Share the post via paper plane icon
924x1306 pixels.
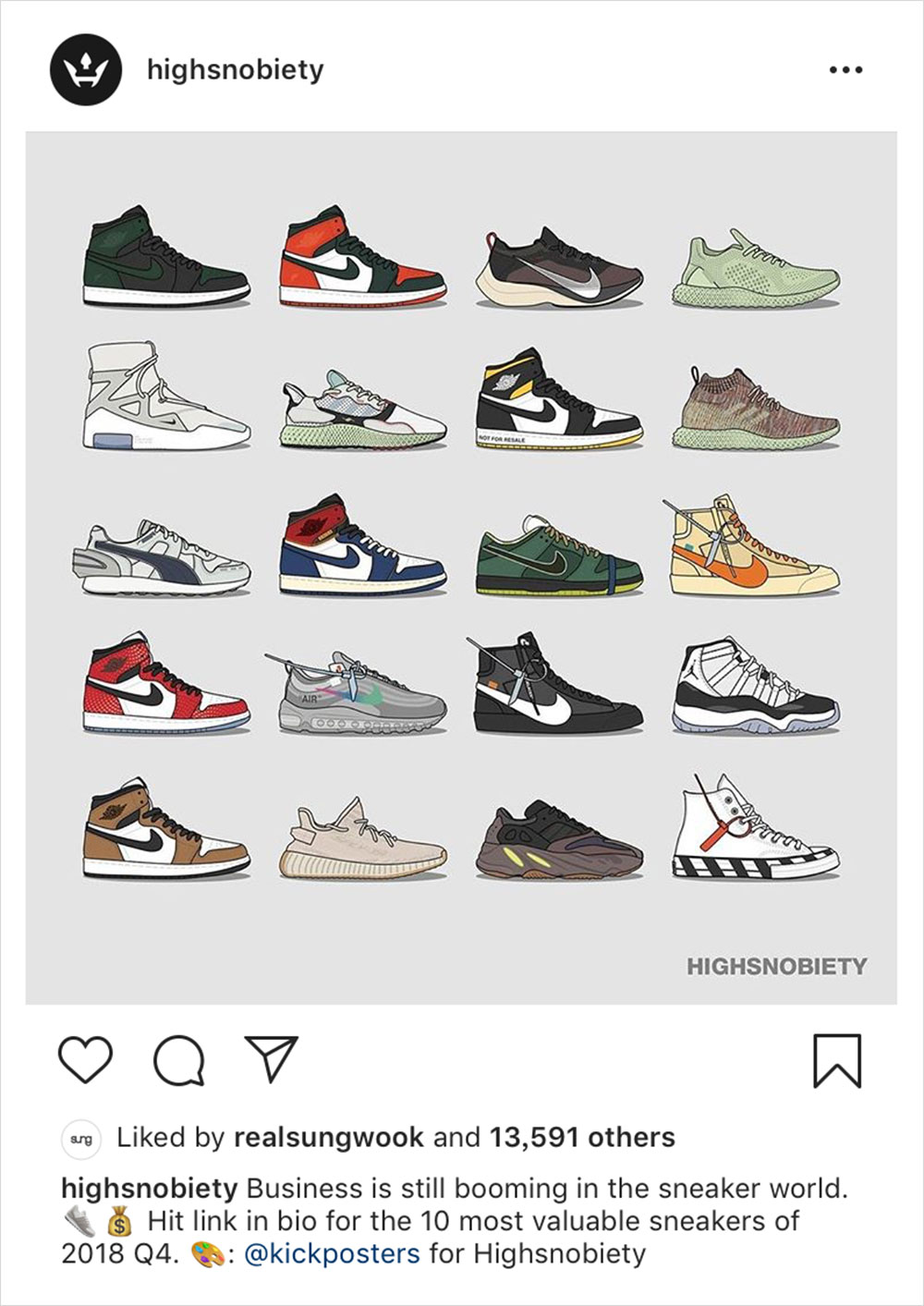pyautogui.click(x=271, y=1058)
